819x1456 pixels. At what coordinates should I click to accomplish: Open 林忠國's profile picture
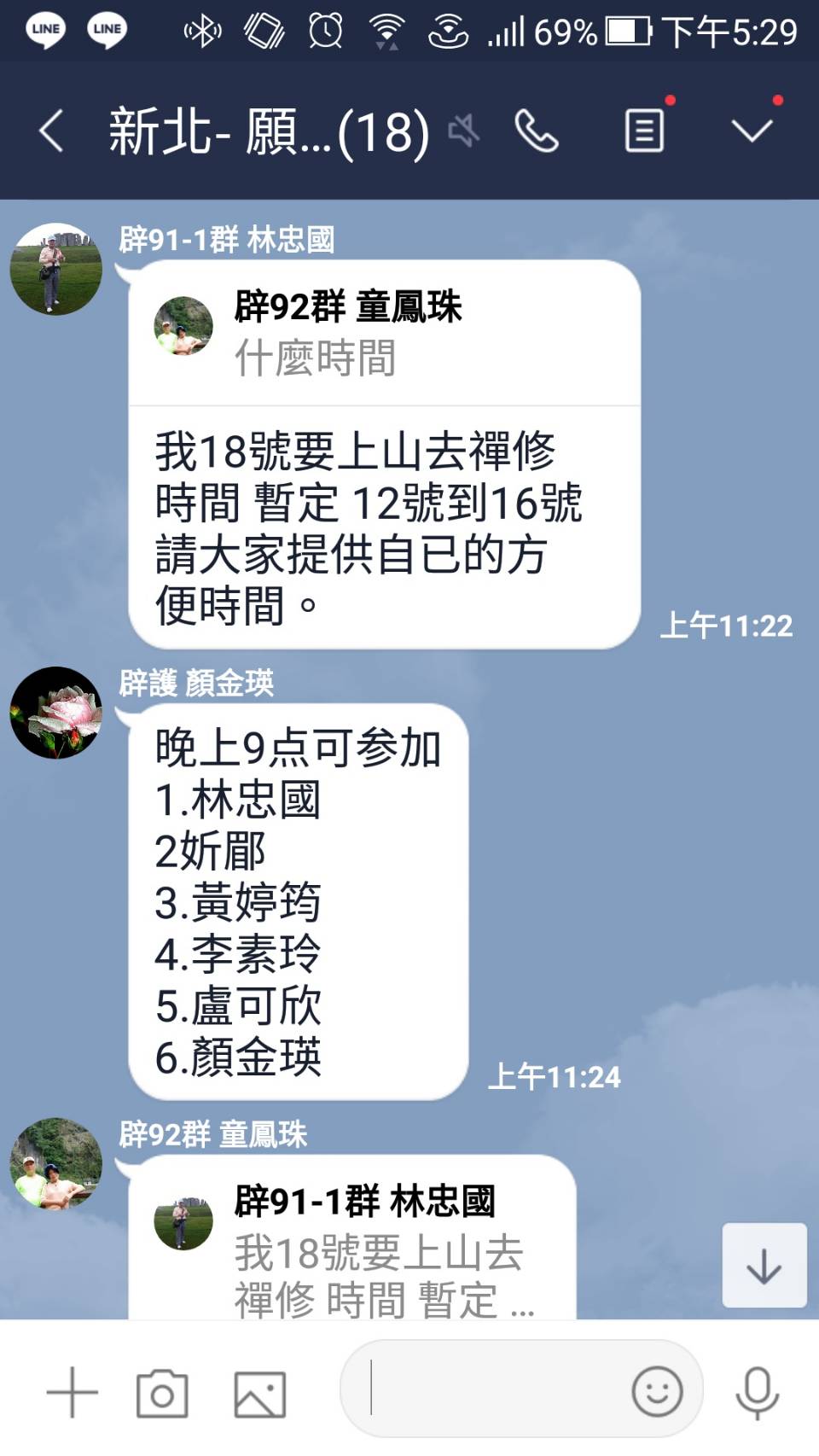55,269
